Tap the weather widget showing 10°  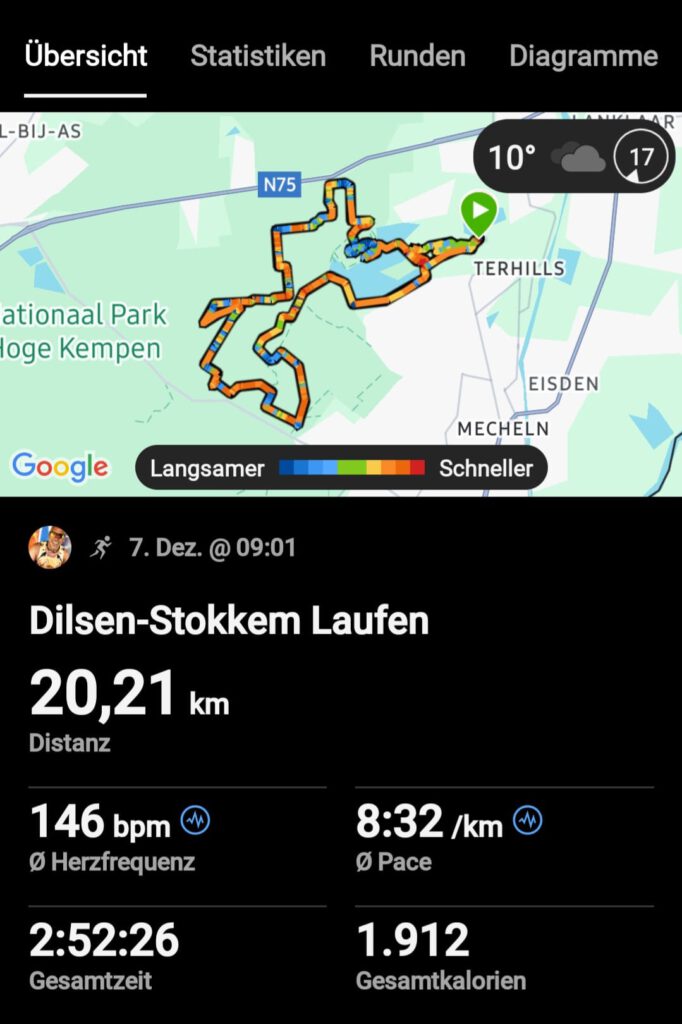(573, 156)
